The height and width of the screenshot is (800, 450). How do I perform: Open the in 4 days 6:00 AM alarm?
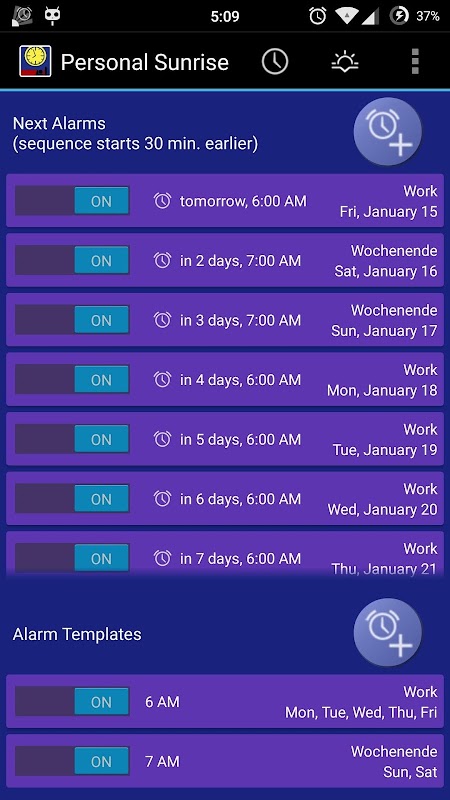[225, 379]
